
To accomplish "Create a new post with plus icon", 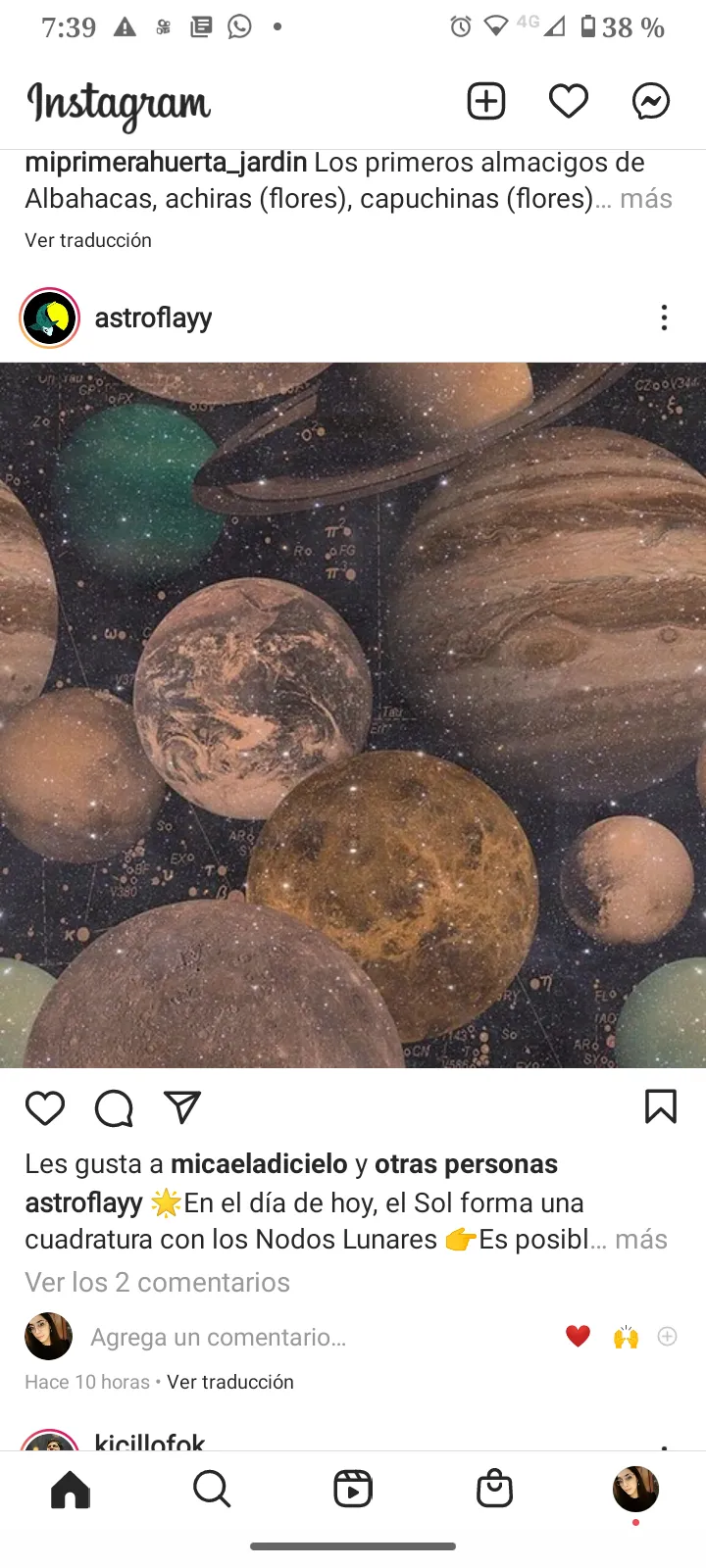I will coord(486,101).
